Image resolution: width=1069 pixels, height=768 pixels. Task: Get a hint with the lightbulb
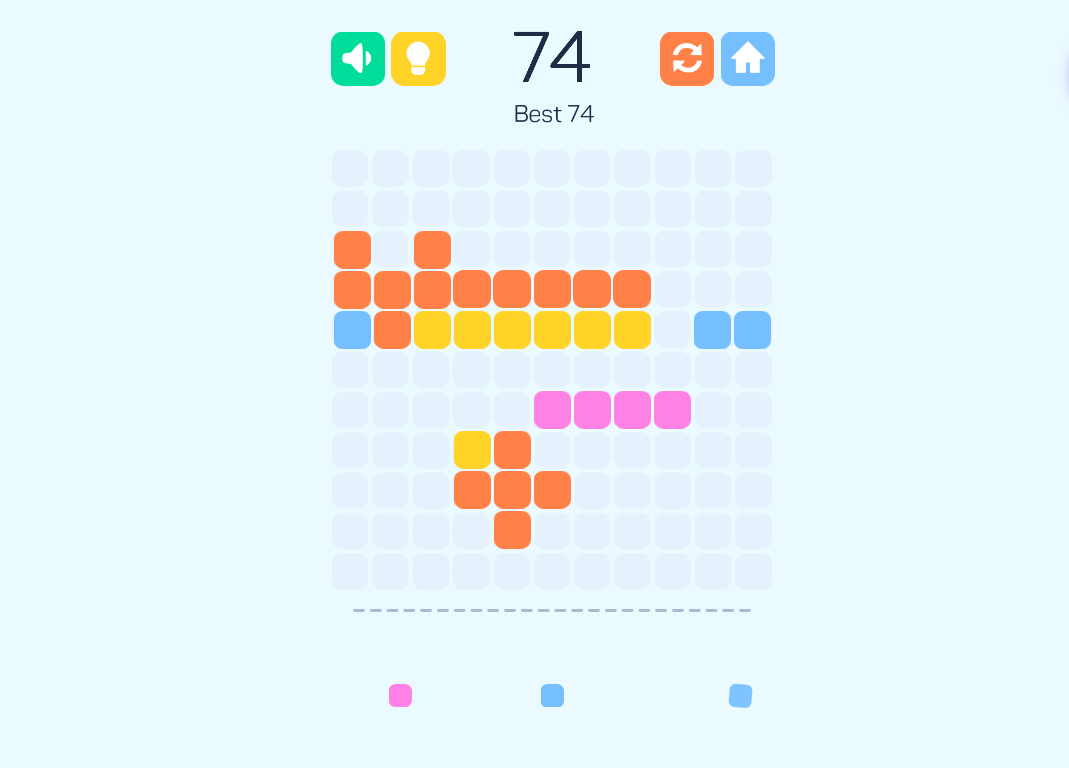(418, 59)
